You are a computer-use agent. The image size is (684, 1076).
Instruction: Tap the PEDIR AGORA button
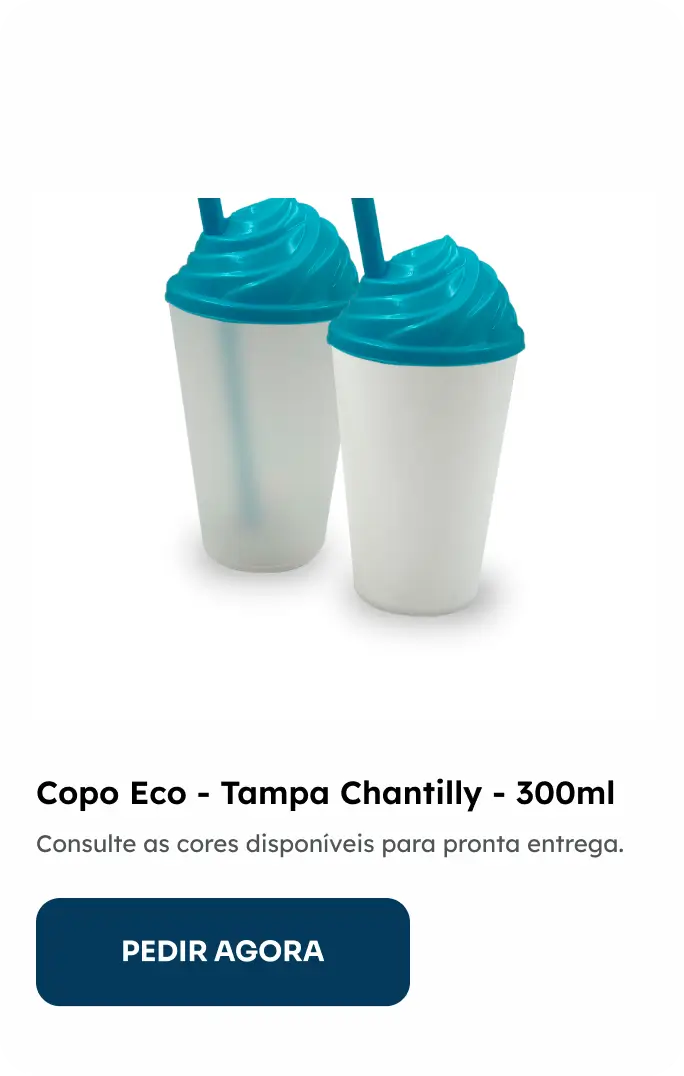[x=222, y=951]
